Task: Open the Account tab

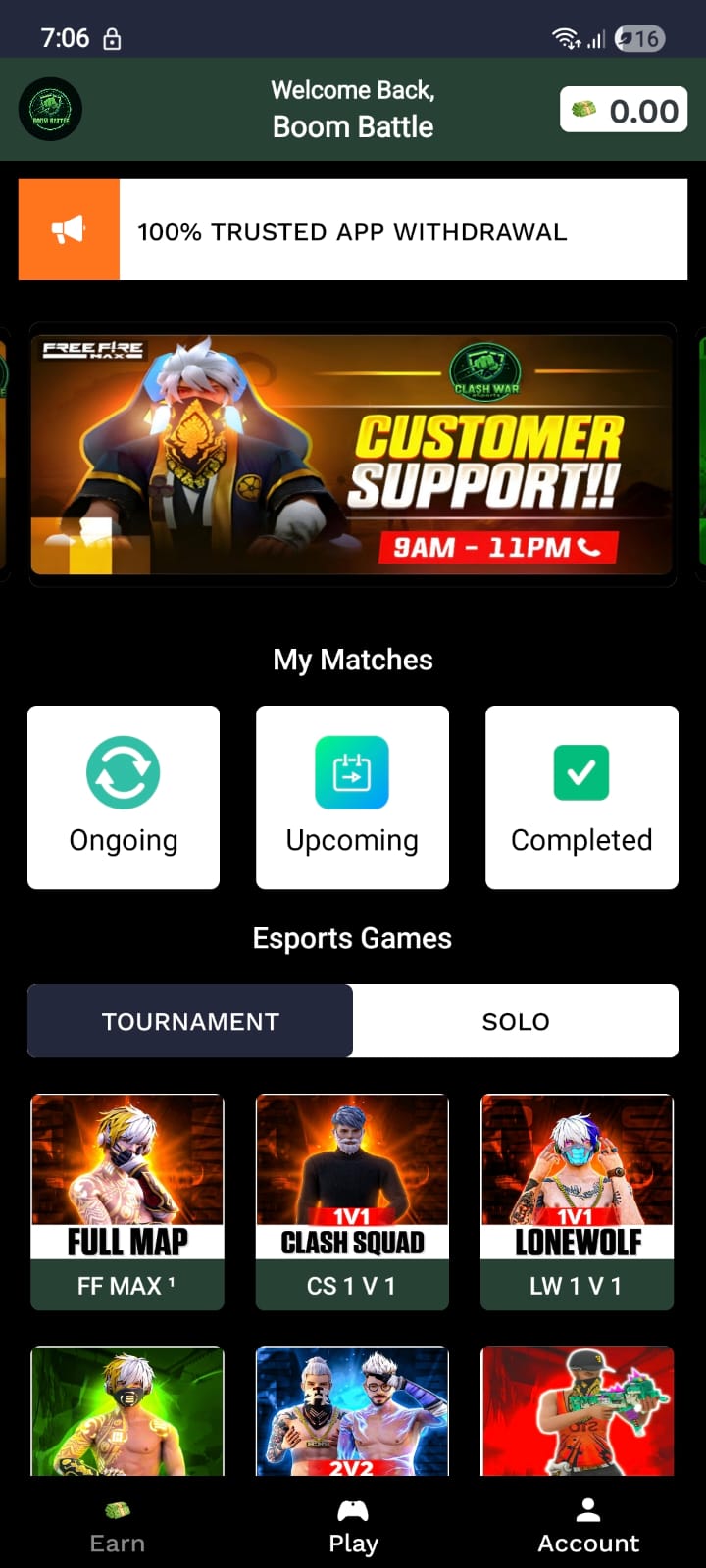Action: pos(588,1529)
